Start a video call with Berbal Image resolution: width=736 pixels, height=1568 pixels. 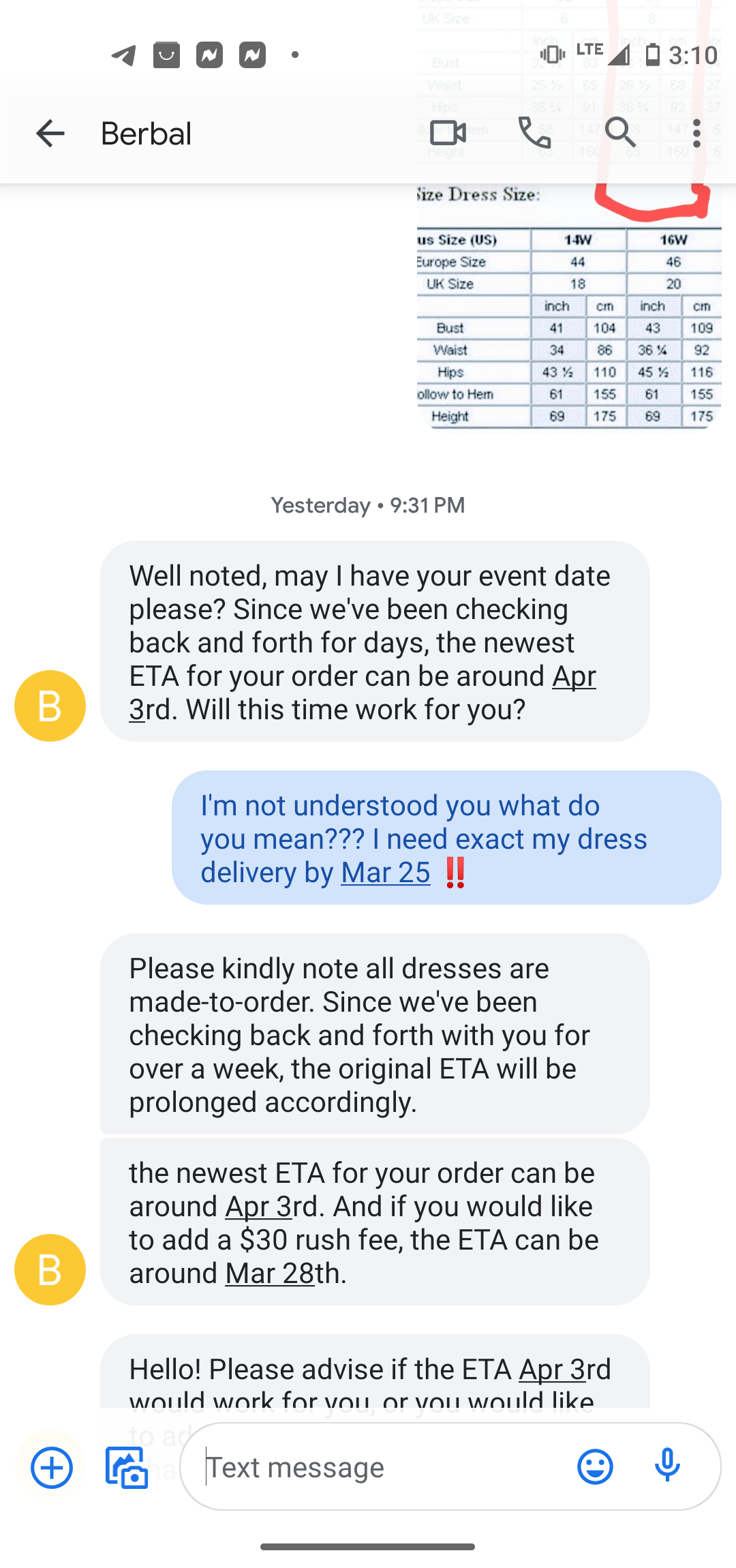pyautogui.click(x=448, y=133)
